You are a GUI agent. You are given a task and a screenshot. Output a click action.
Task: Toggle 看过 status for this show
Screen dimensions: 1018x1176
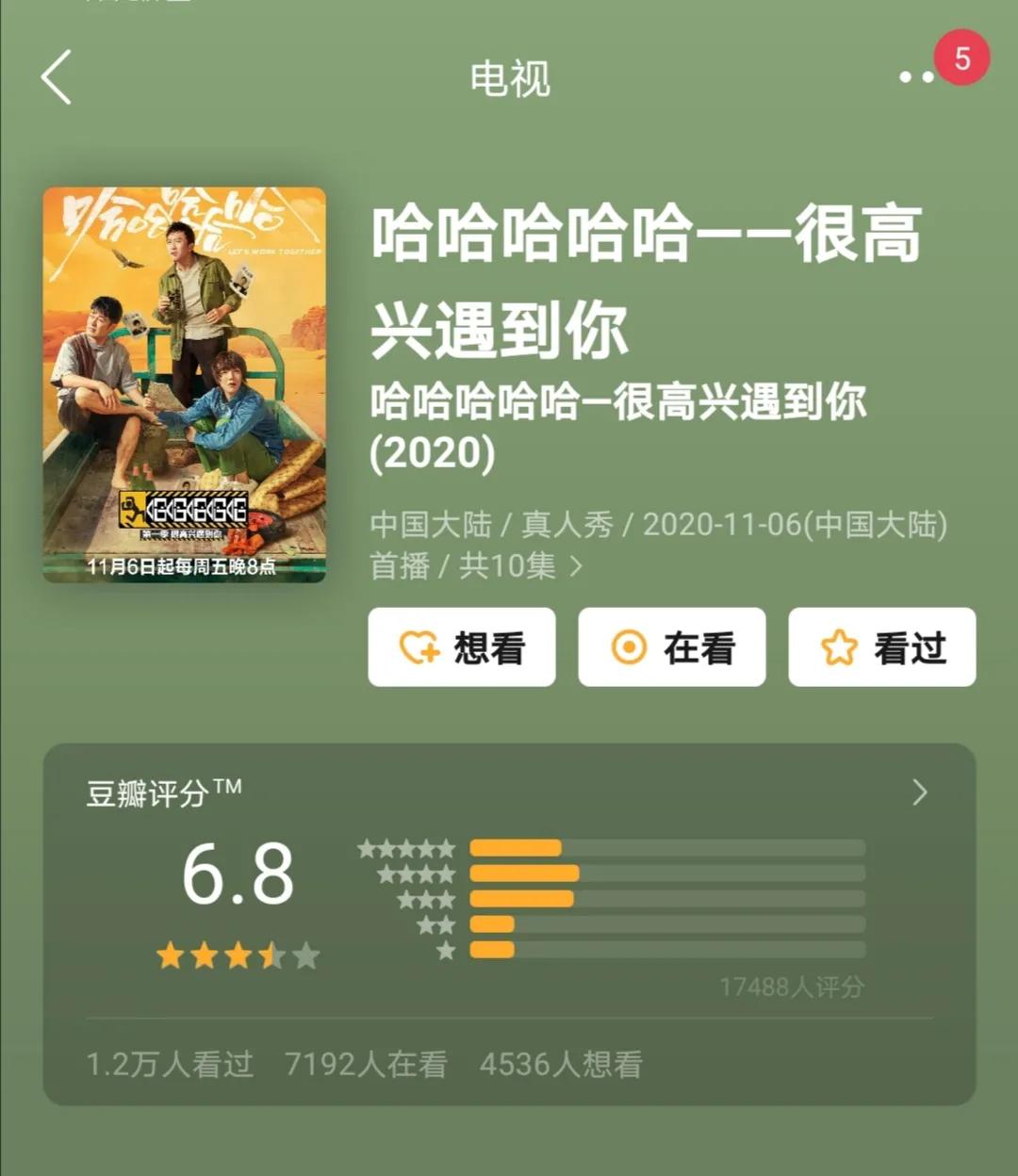point(881,647)
